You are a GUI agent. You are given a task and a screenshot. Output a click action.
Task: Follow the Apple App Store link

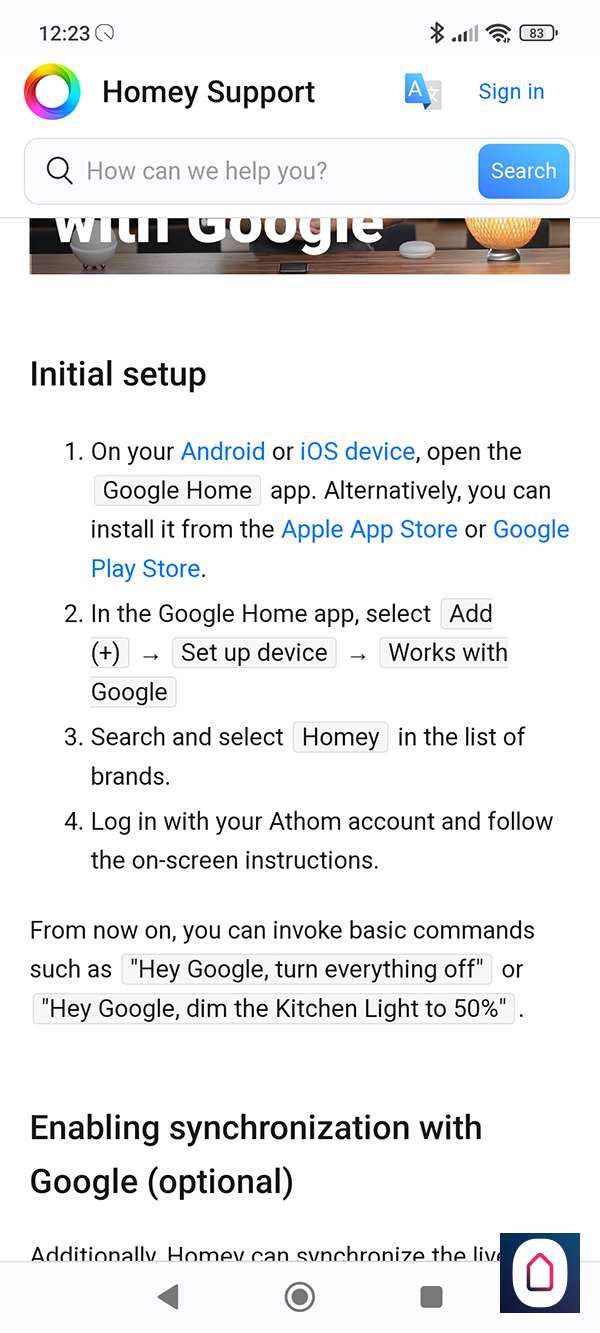click(369, 529)
